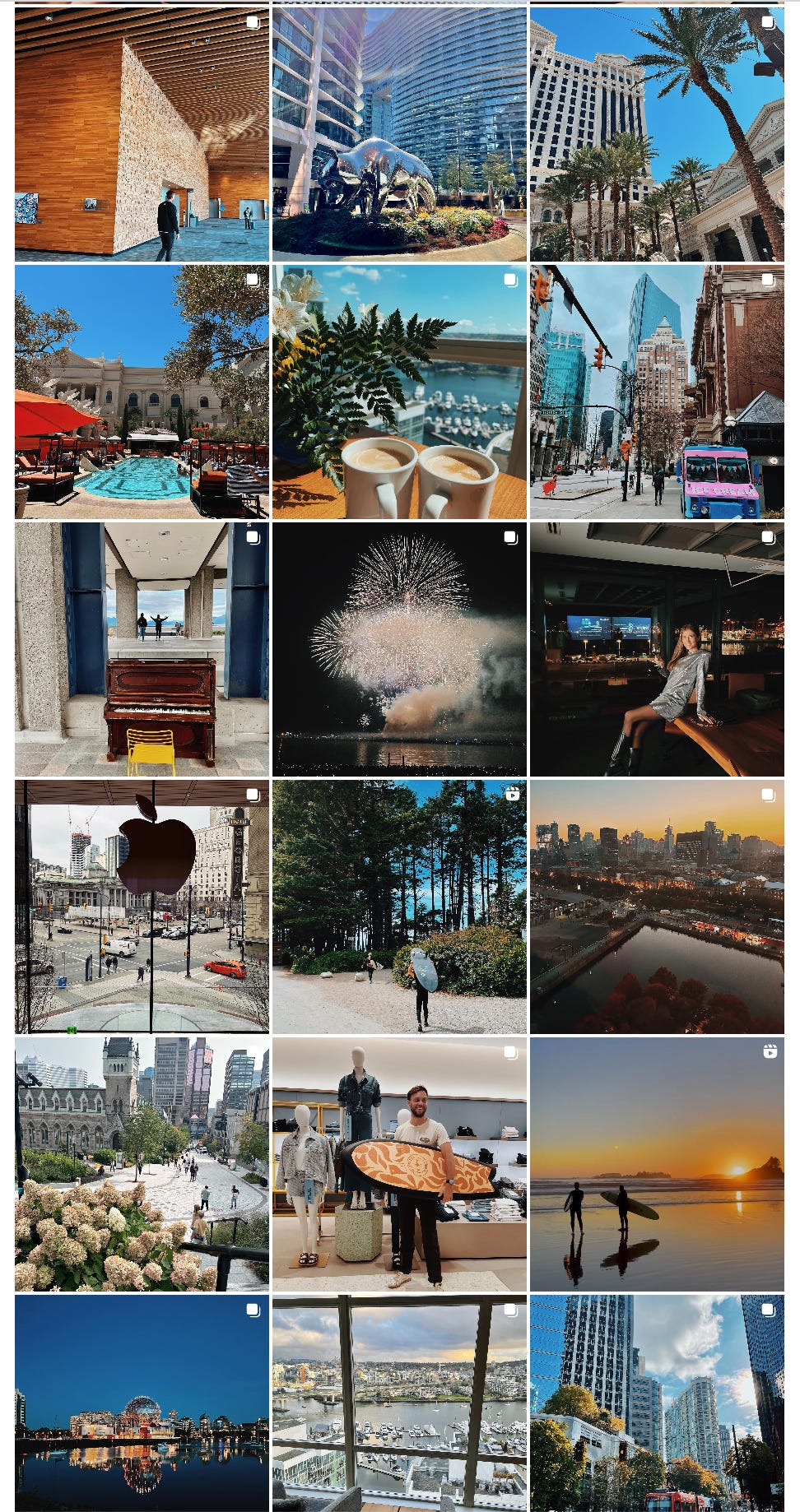Open the man holding orange surfboard post
The image size is (800, 1512).
point(399,1164)
